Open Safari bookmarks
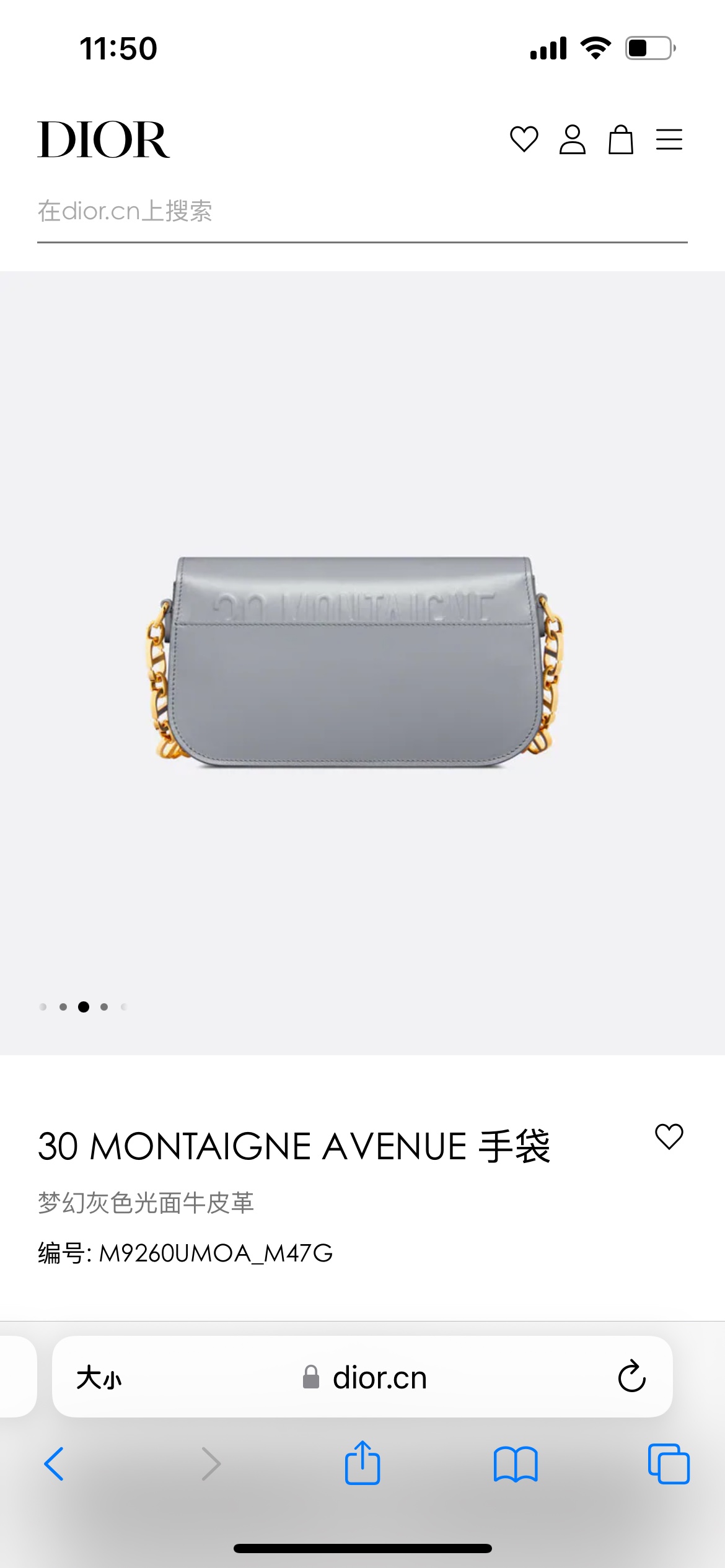 [x=516, y=1464]
